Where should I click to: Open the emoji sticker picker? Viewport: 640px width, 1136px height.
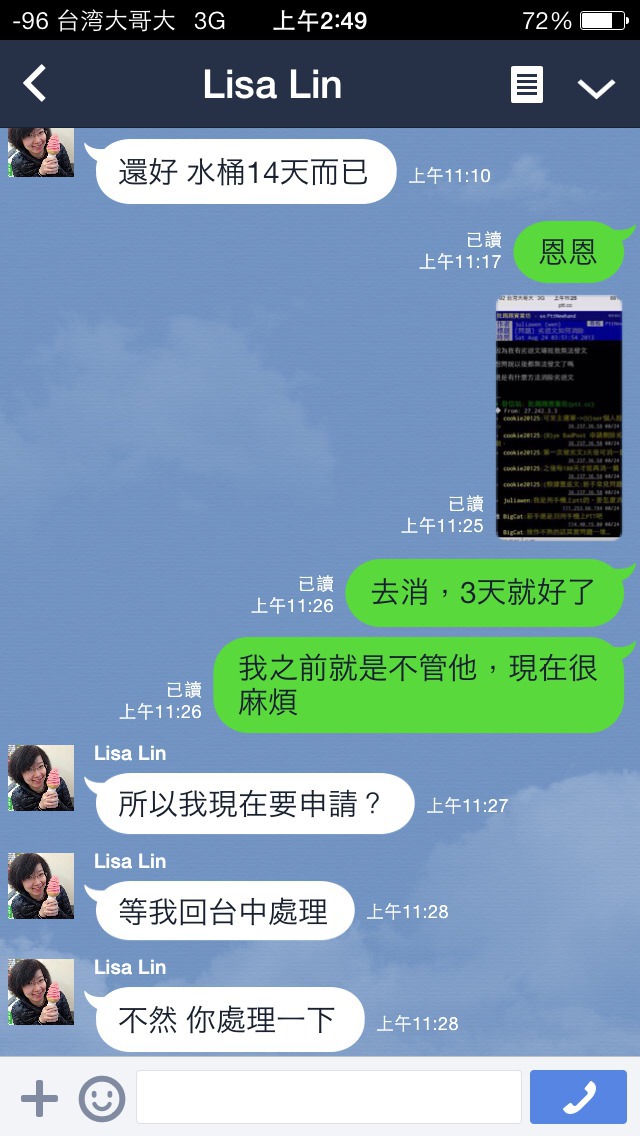102,1099
